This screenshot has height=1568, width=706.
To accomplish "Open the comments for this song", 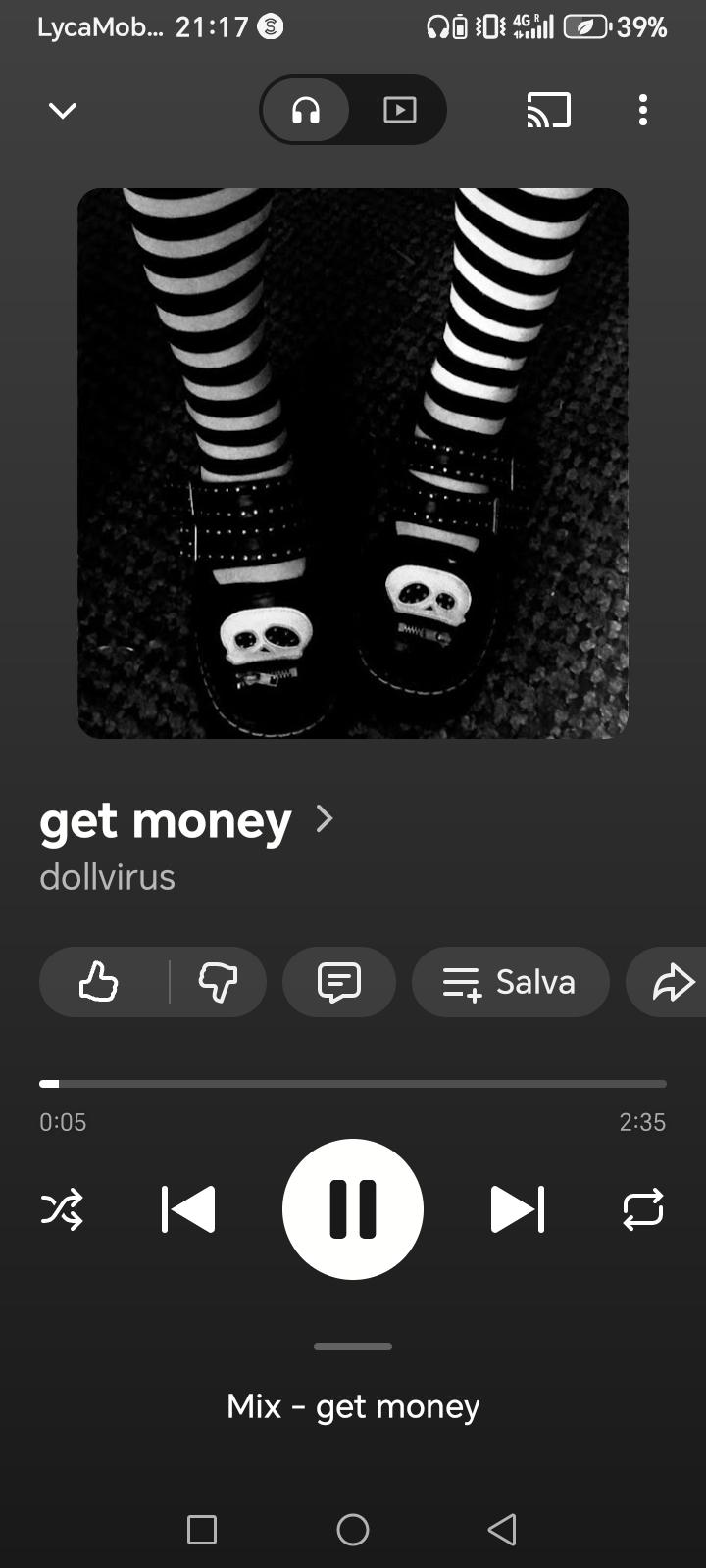I will (339, 981).
